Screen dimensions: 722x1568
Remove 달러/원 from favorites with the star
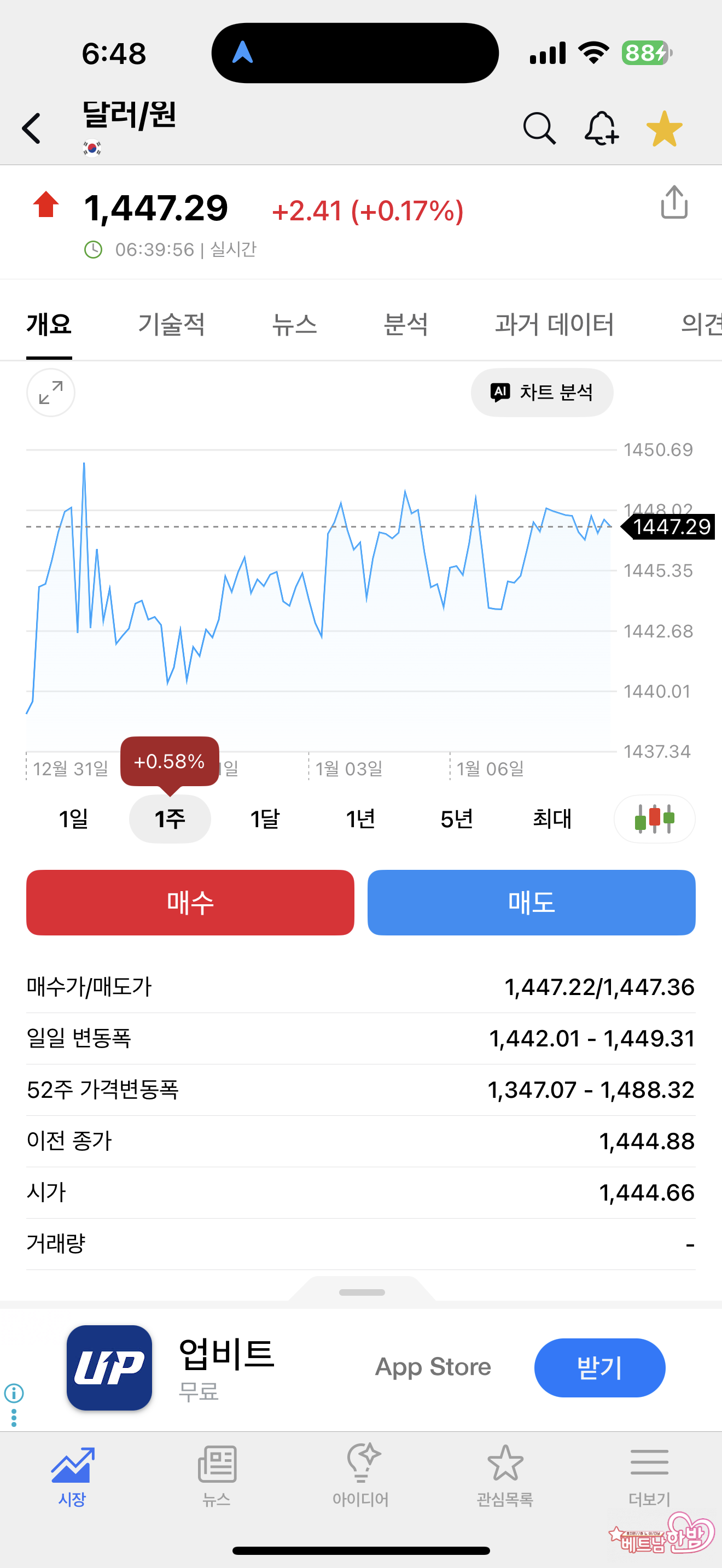pyautogui.click(x=664, y=128)
